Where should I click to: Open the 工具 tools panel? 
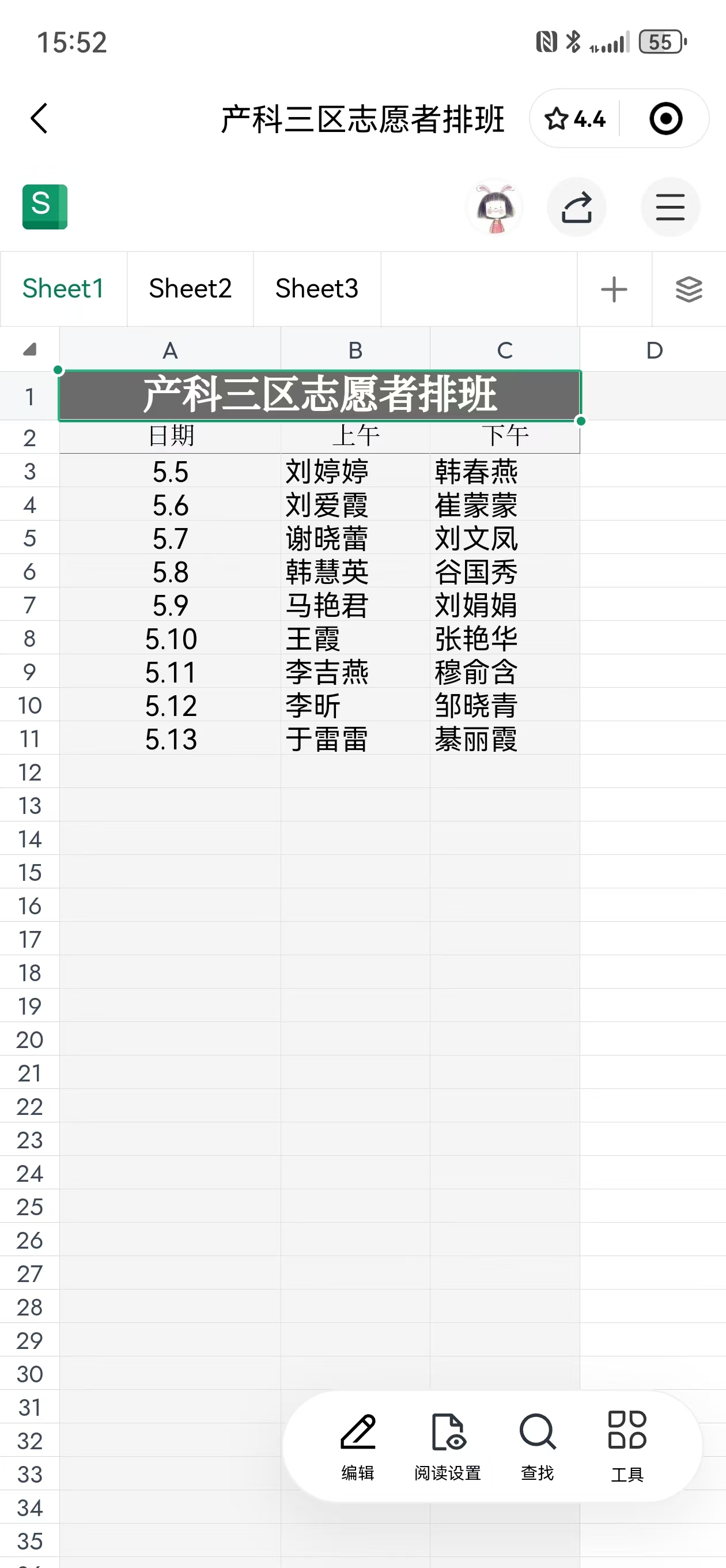[627, 1447]
